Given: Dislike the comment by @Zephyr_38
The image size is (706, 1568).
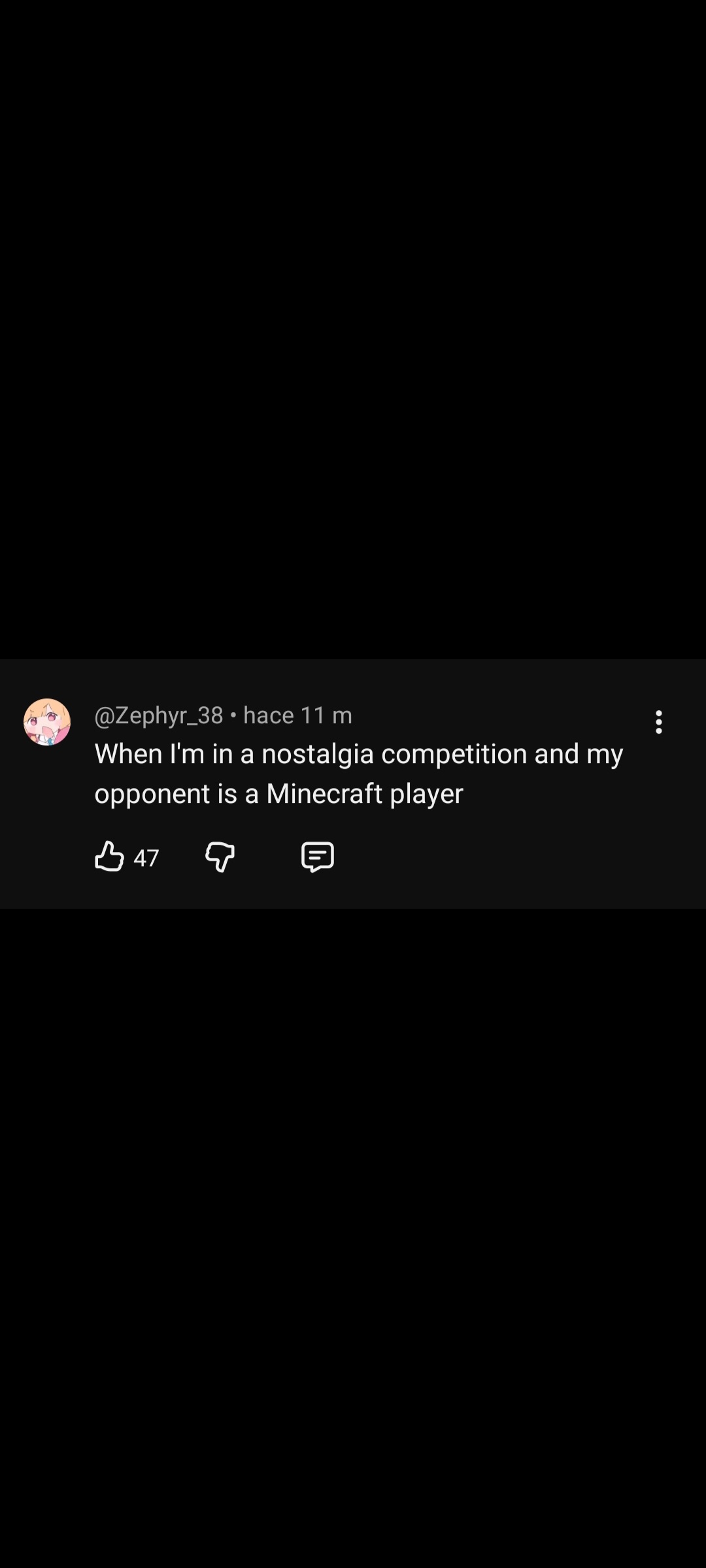Looking at the screenshot, I should [x=220, y=857].
